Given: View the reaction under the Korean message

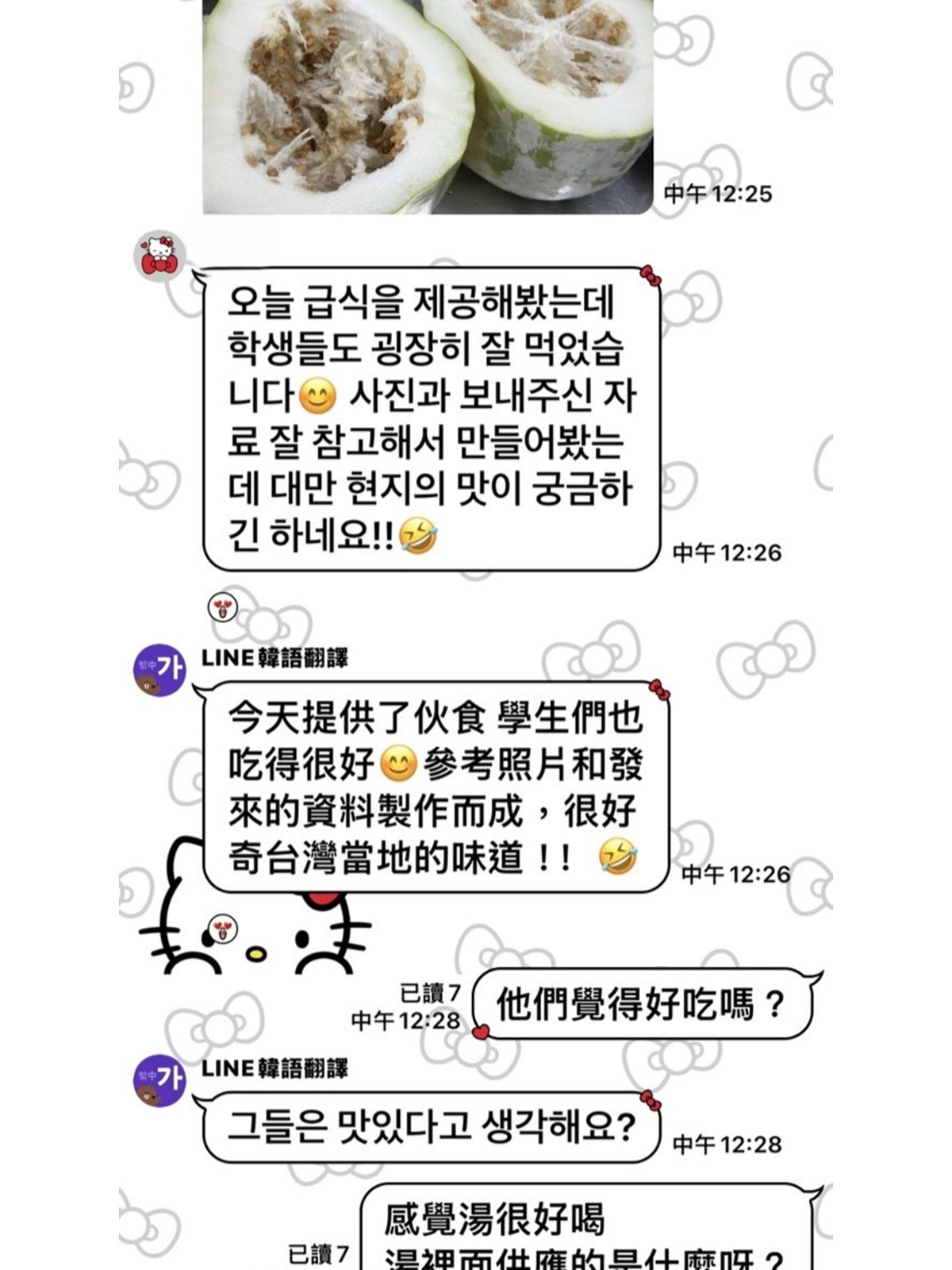Looking at the screenshot, I should [223, 609].
